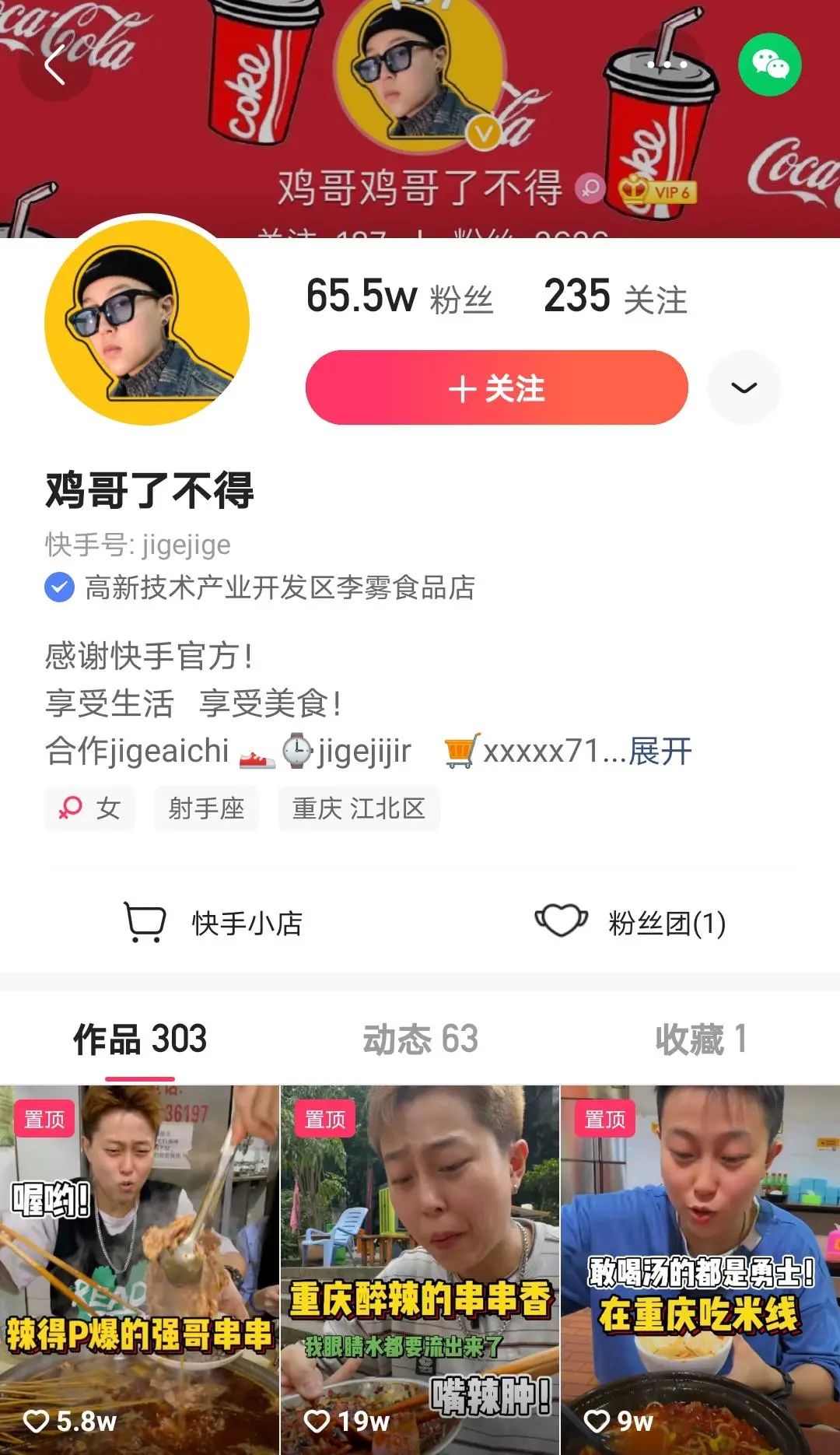Viewport: 840px width, 1455px height.
Task: Tap the back arrow at top left
Action: click(x=53, y=66)
